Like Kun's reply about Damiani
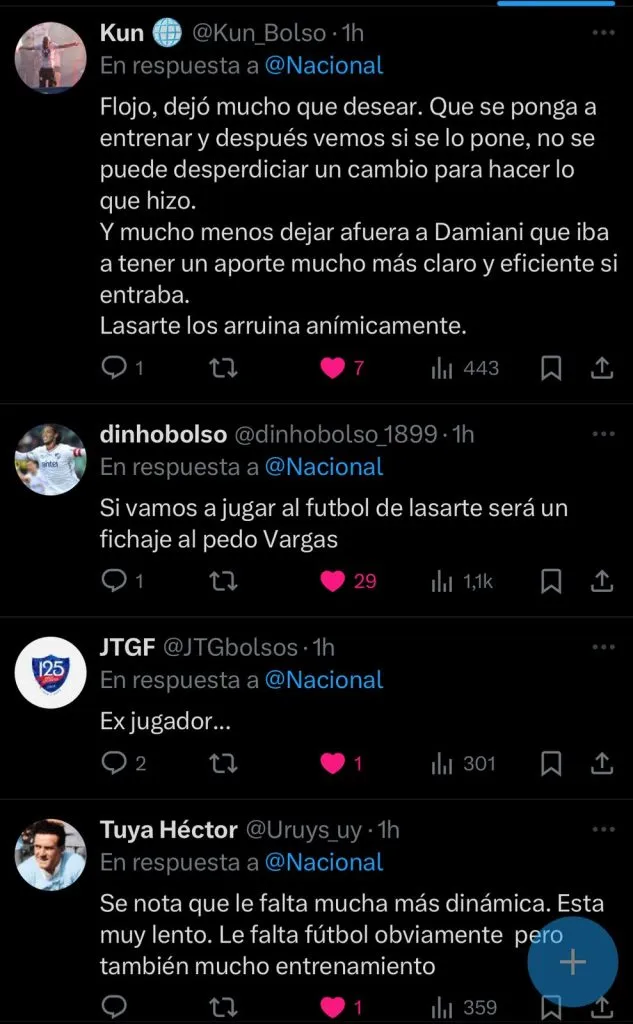 (332, 368)
